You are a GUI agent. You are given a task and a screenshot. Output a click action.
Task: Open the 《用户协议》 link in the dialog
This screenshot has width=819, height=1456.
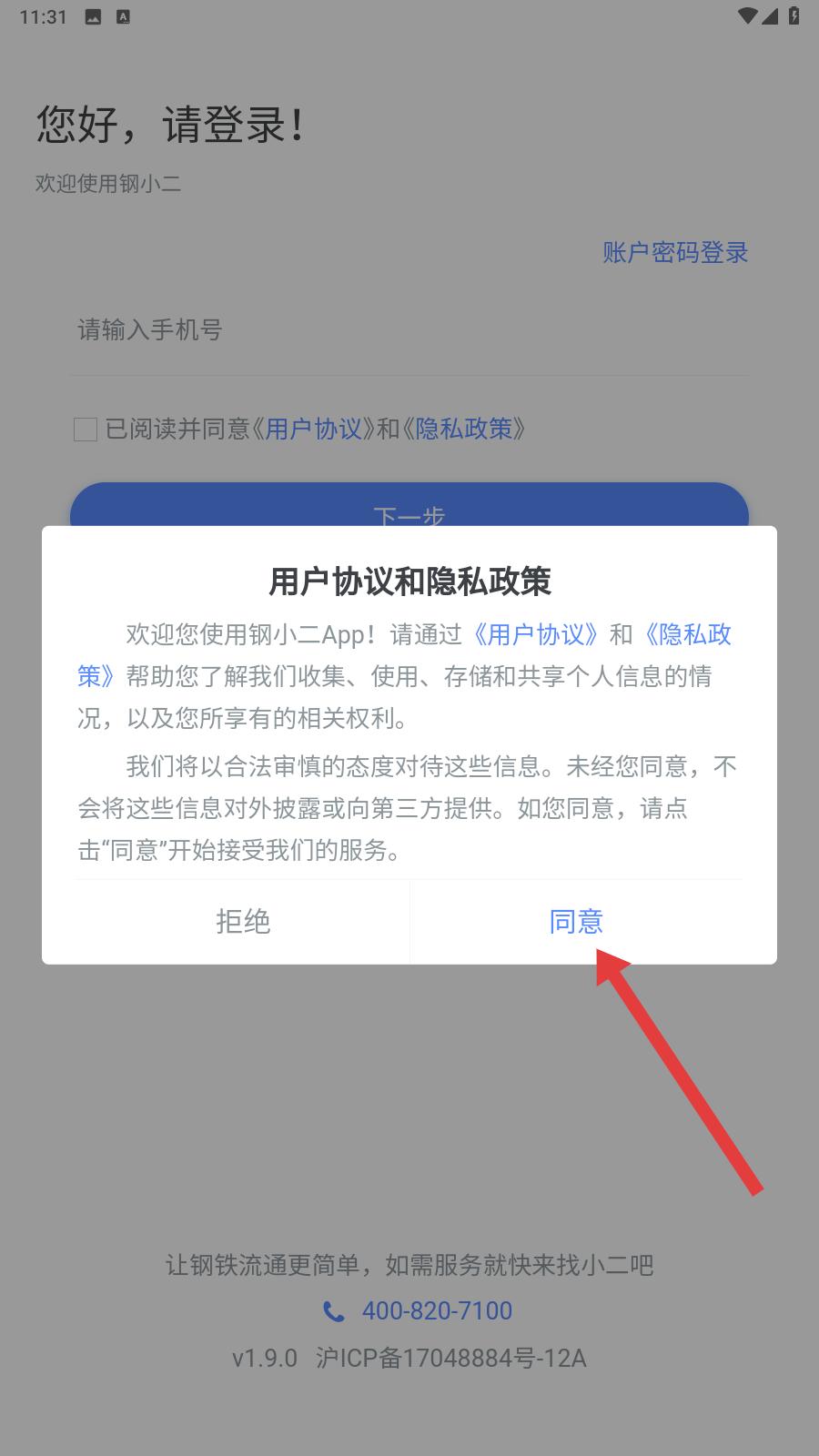pos(536,634)
